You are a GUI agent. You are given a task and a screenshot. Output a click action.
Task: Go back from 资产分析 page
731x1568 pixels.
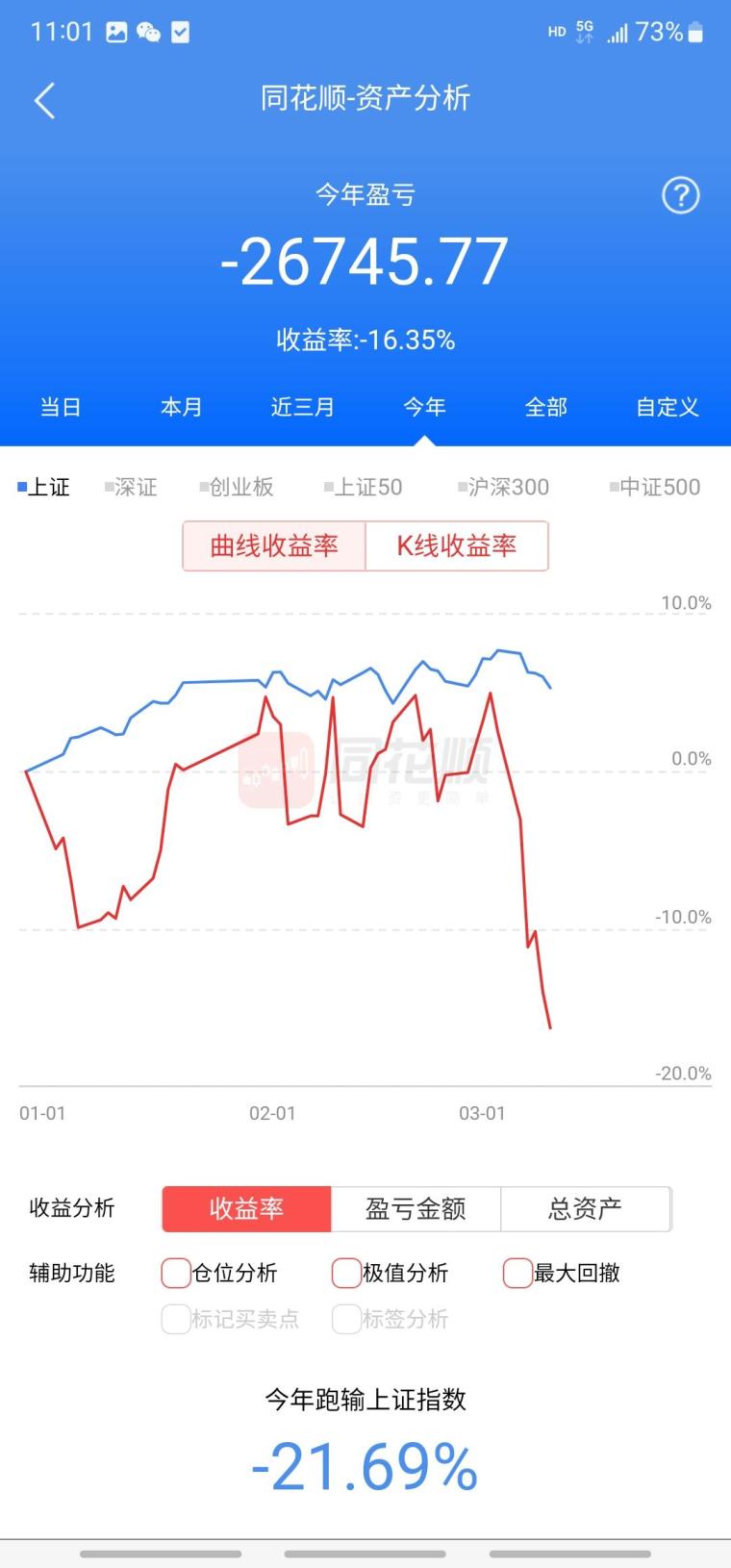point(44,100)
